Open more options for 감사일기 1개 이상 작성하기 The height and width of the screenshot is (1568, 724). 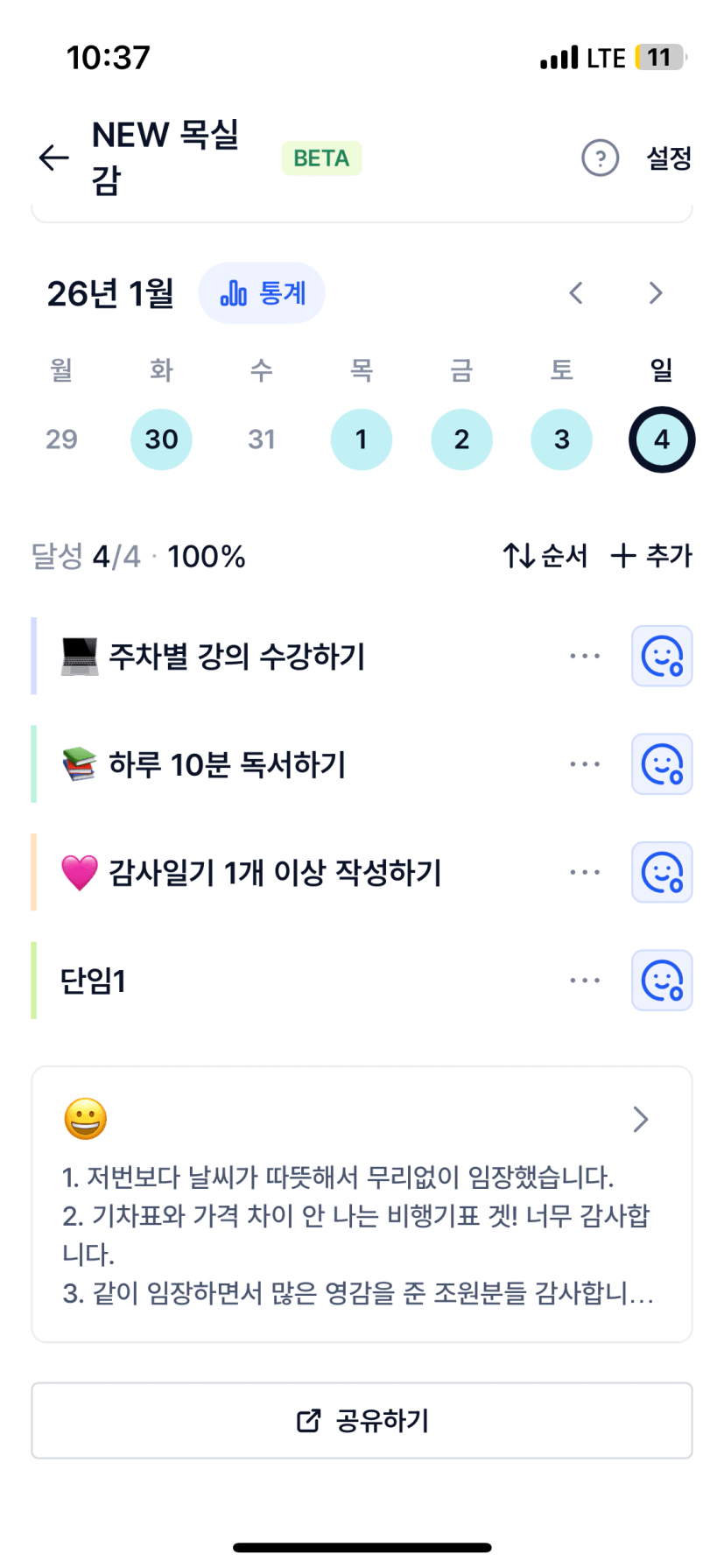pos(585,872)
